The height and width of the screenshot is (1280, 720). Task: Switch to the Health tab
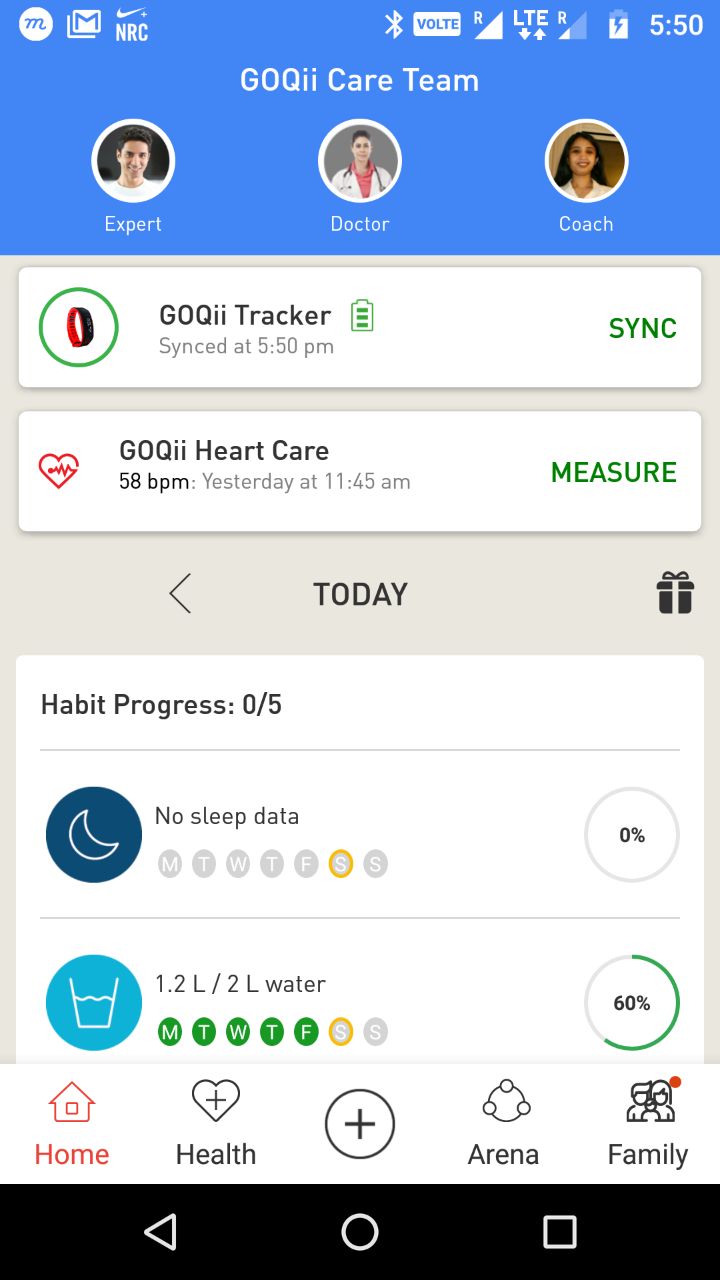tap(216, 1124)
